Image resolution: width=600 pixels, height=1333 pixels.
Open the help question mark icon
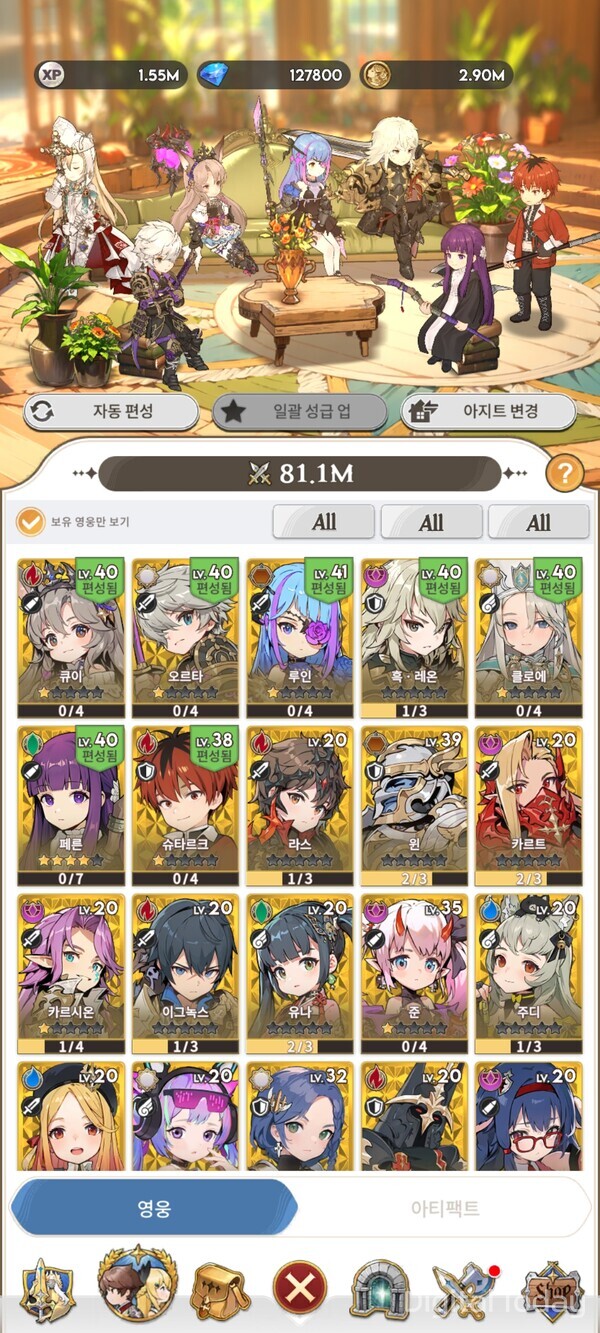click(x=564, y=473)
